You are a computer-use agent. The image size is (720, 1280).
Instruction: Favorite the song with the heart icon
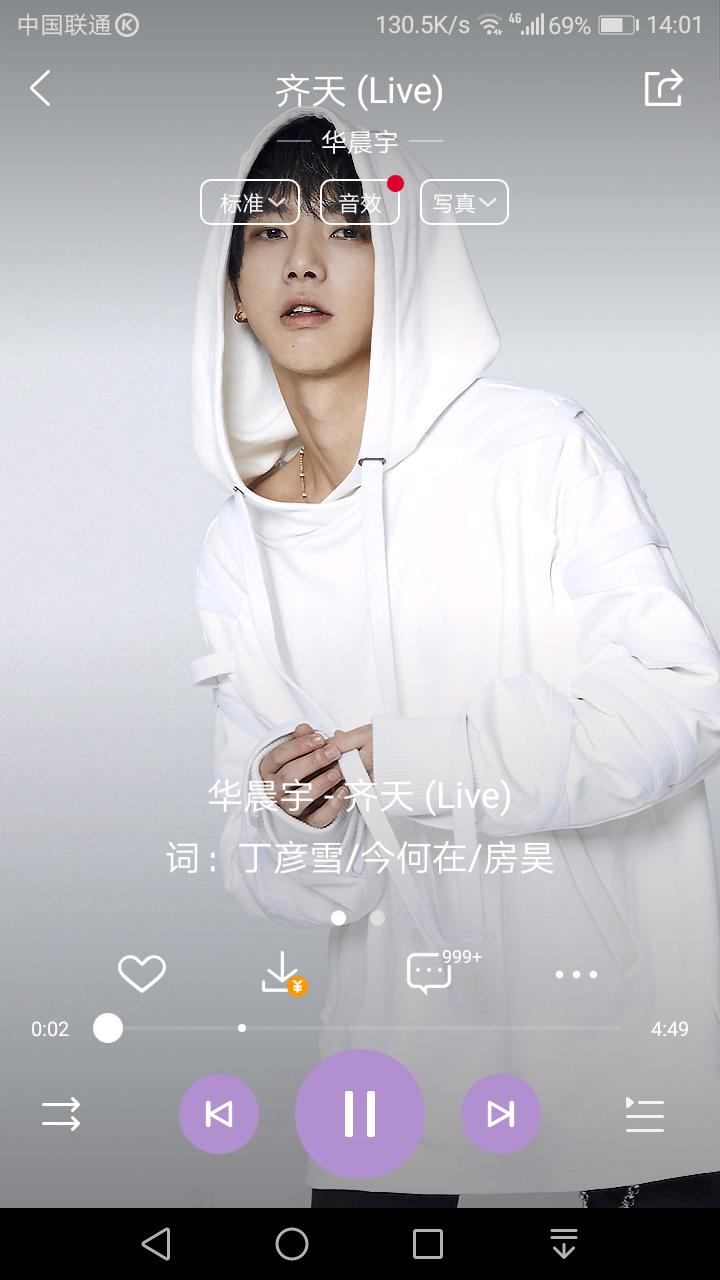coord(140,971)
